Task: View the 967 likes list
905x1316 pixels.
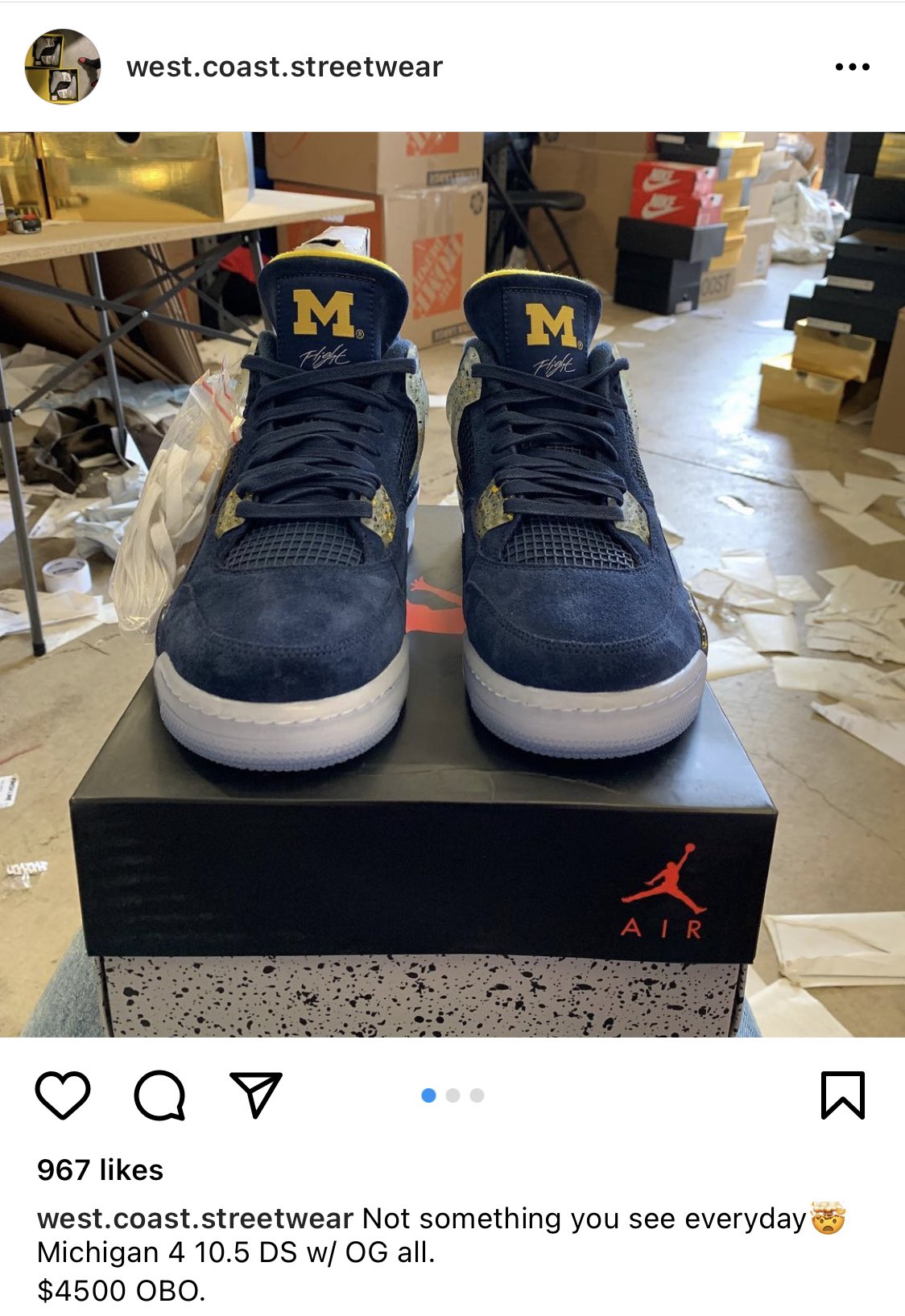Action: coord(101,1170)
